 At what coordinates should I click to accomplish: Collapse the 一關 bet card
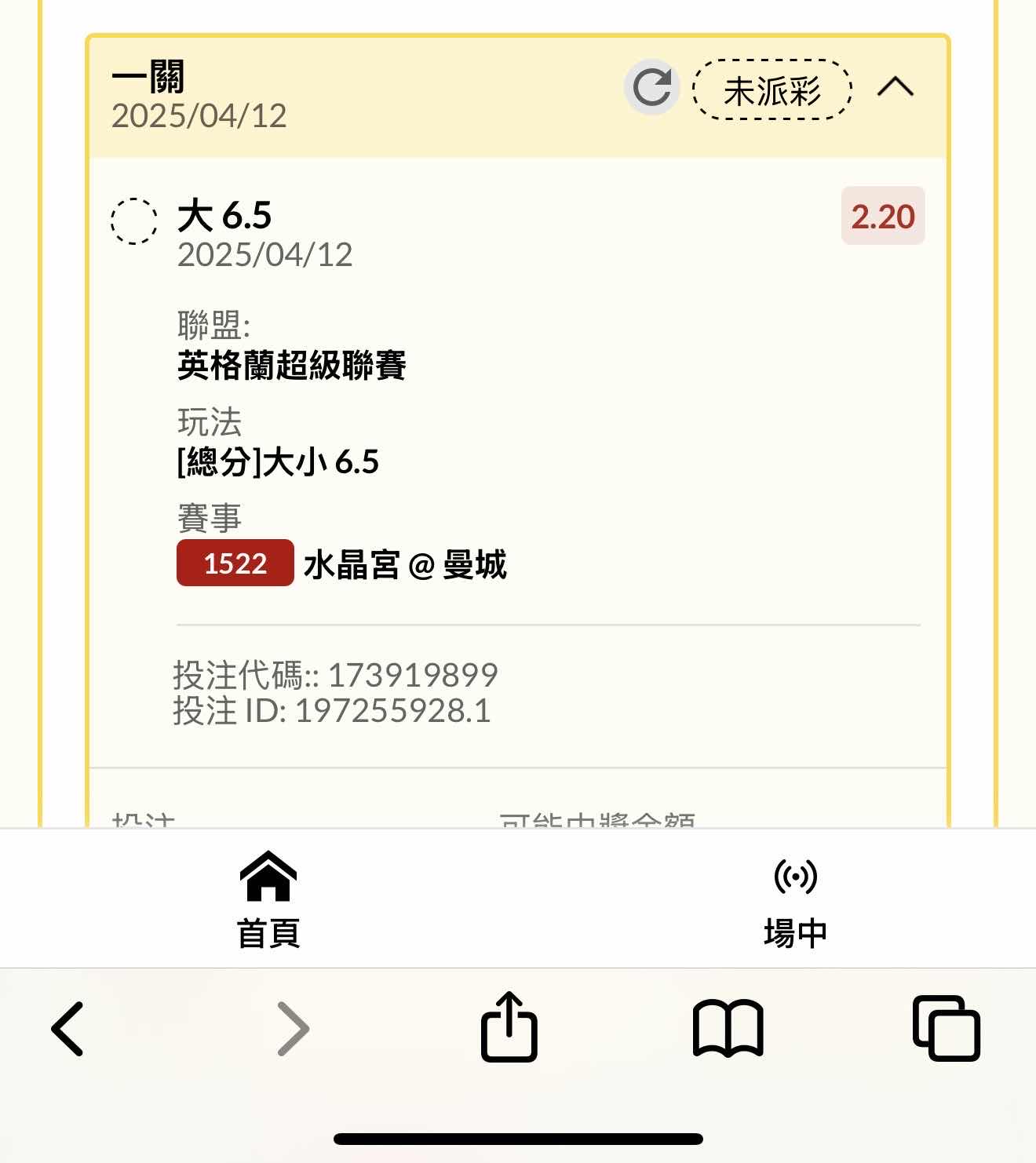[x=895, y=87]
